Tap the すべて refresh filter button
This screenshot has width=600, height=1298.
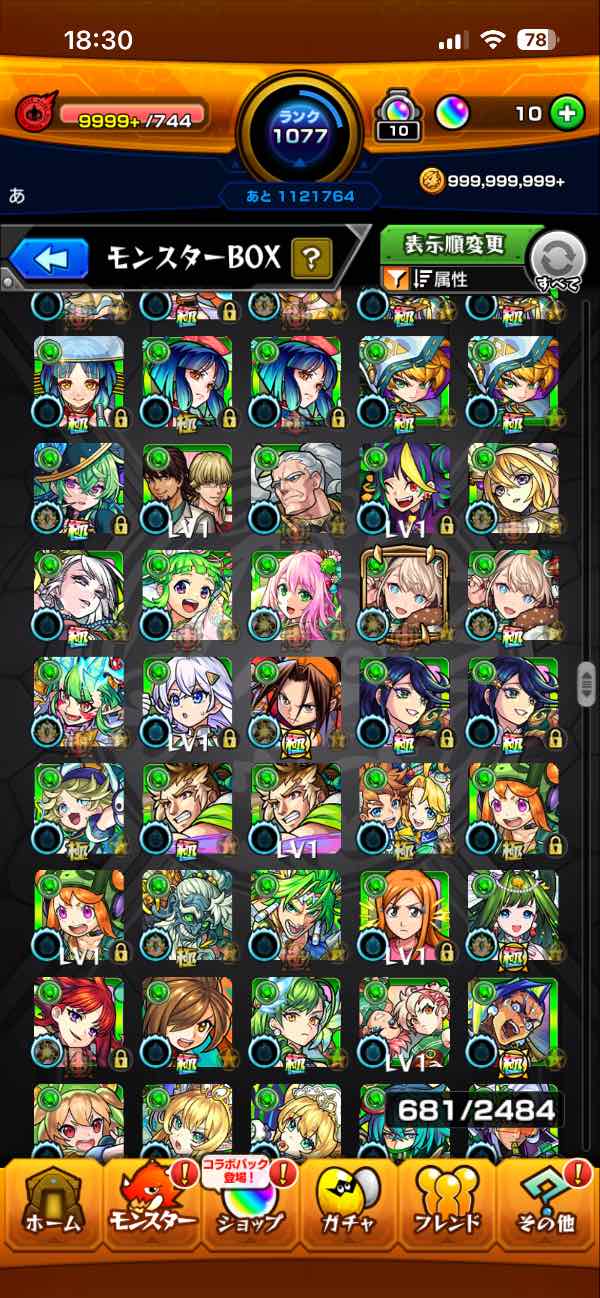tap(558, 260)
